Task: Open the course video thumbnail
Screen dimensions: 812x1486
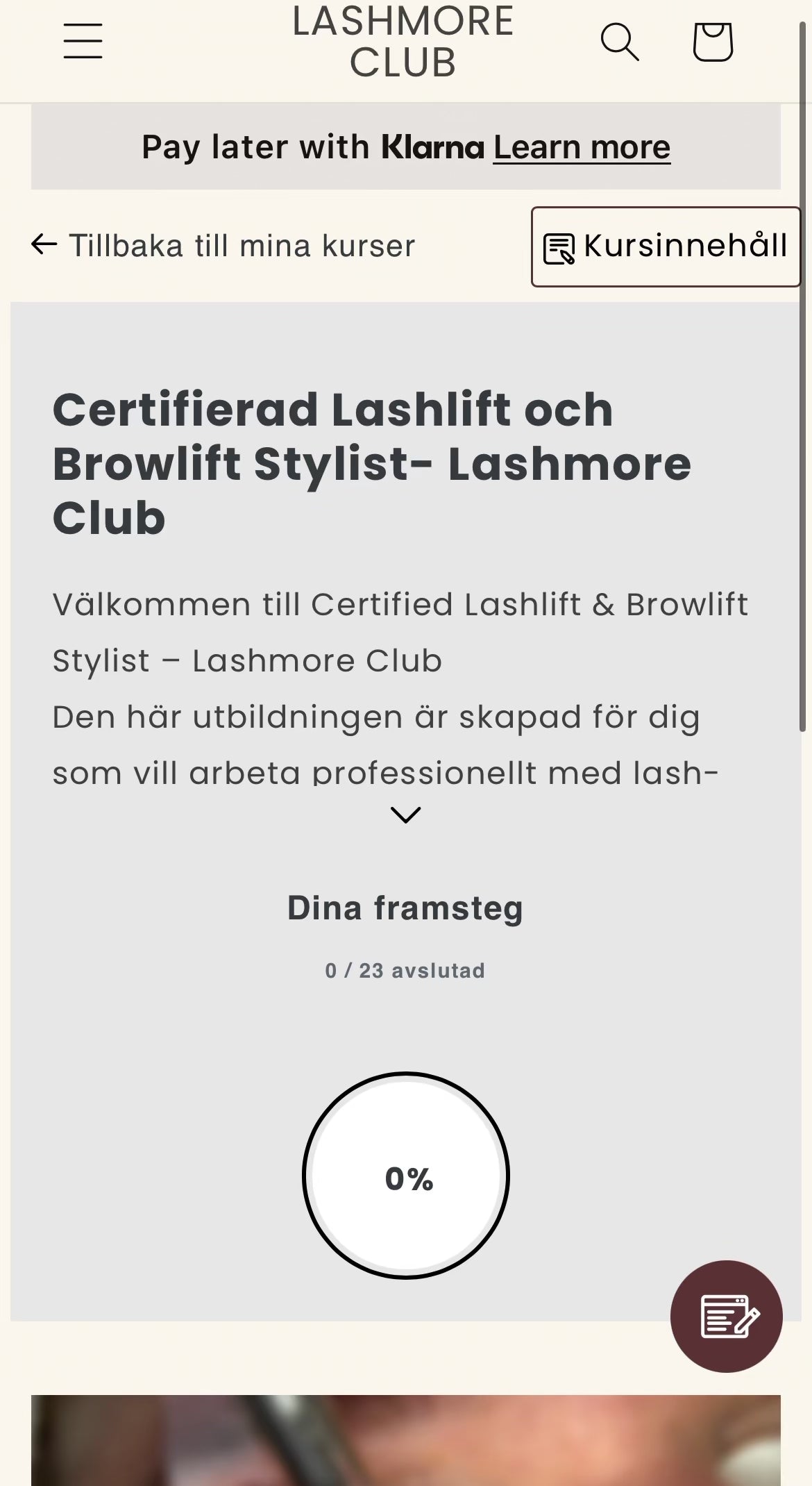Action: coord(406,1441)
